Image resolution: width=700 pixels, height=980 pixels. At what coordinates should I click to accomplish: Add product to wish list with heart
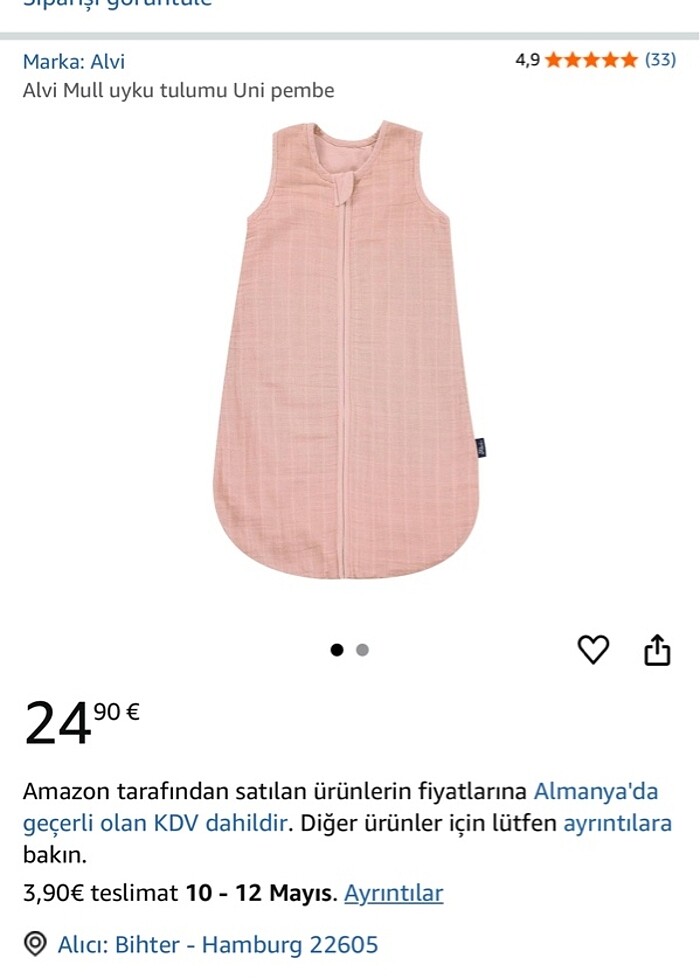coord(593,650)
